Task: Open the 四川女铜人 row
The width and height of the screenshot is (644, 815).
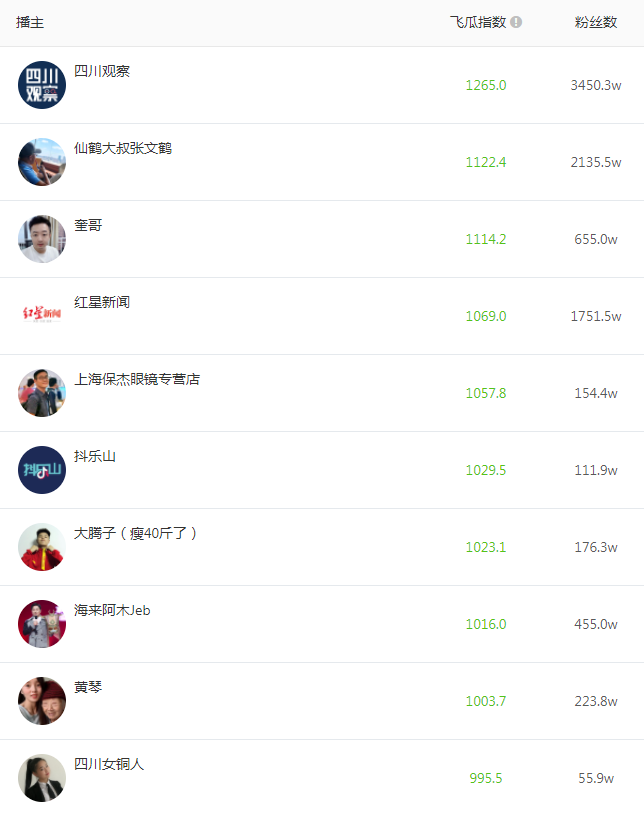Action: 109,764
